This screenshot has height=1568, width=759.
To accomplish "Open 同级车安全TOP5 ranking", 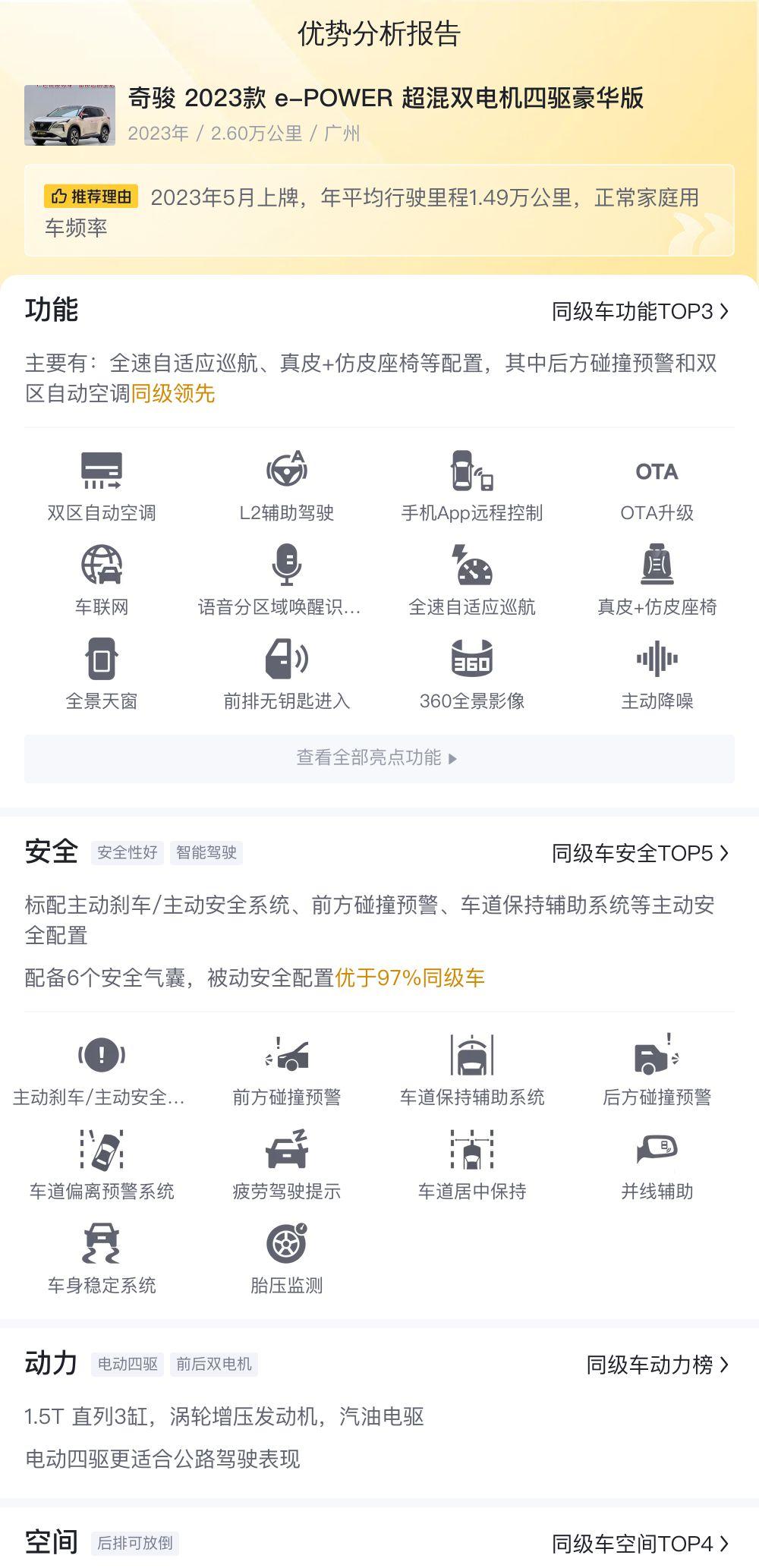I will pos(641,853).
